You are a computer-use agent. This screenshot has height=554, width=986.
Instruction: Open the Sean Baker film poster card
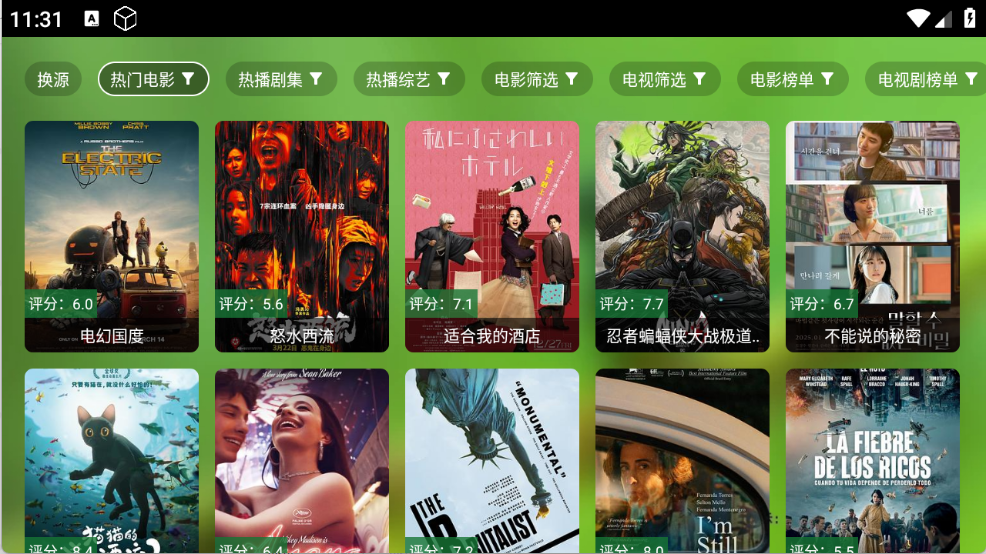pyautogui.click(x=302, y=460)
